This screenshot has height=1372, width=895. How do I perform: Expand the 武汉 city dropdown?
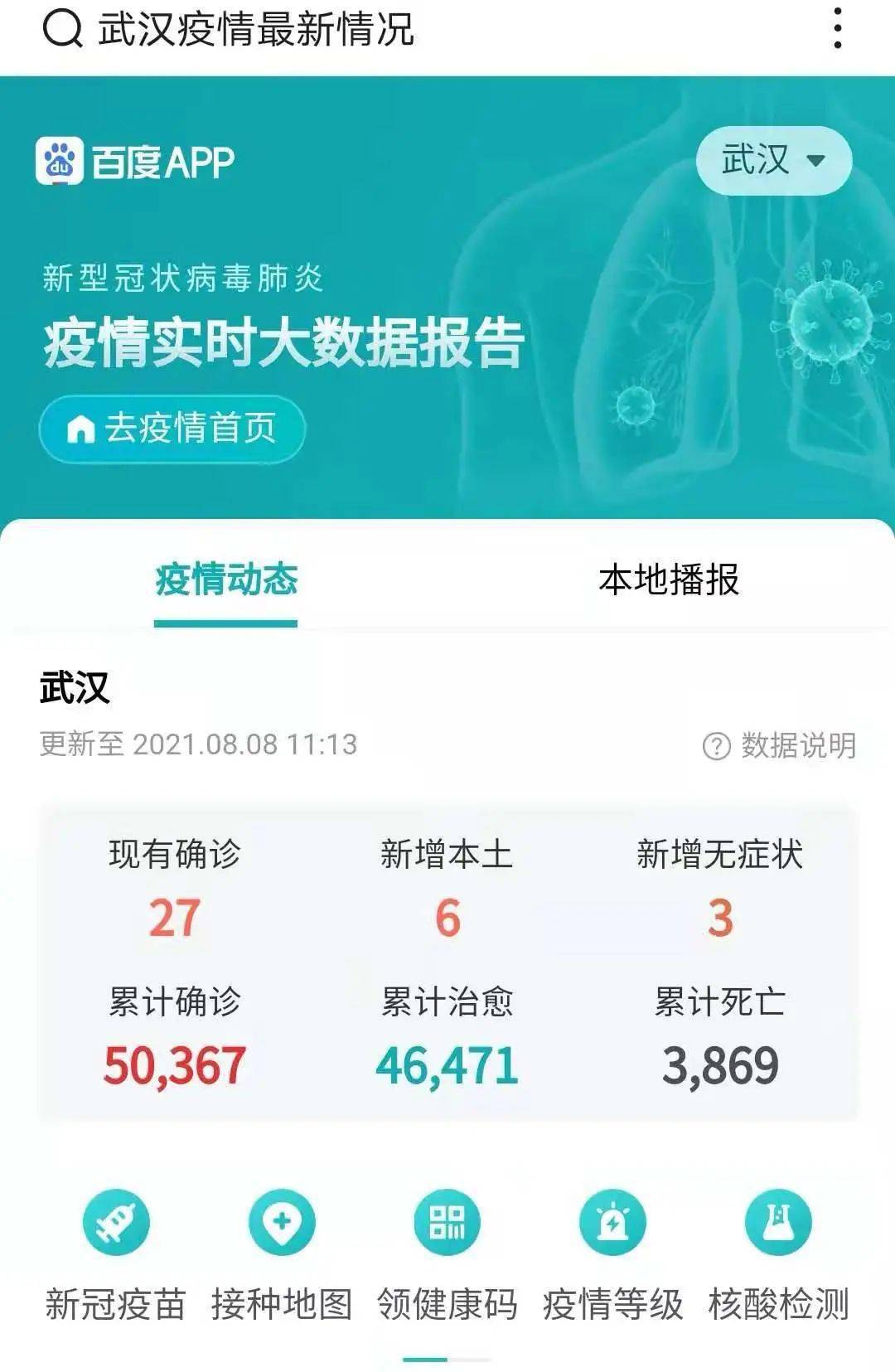pos(773,160)
